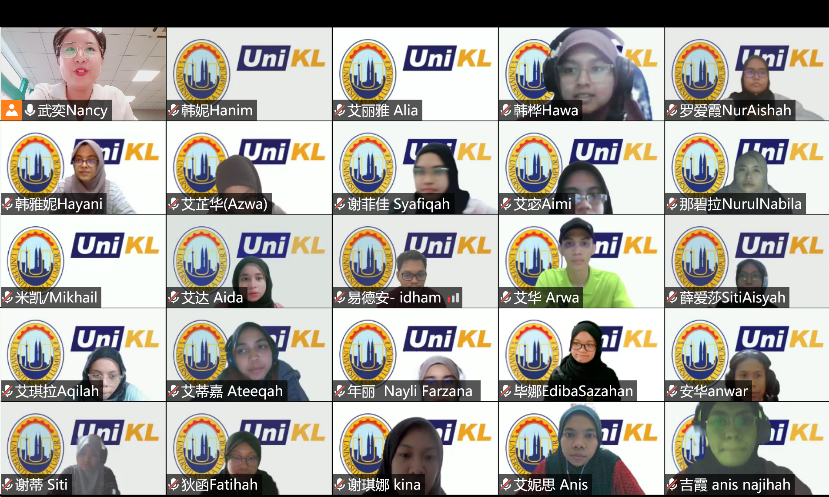Tap Aida's video tile

[x=248, y=261]
